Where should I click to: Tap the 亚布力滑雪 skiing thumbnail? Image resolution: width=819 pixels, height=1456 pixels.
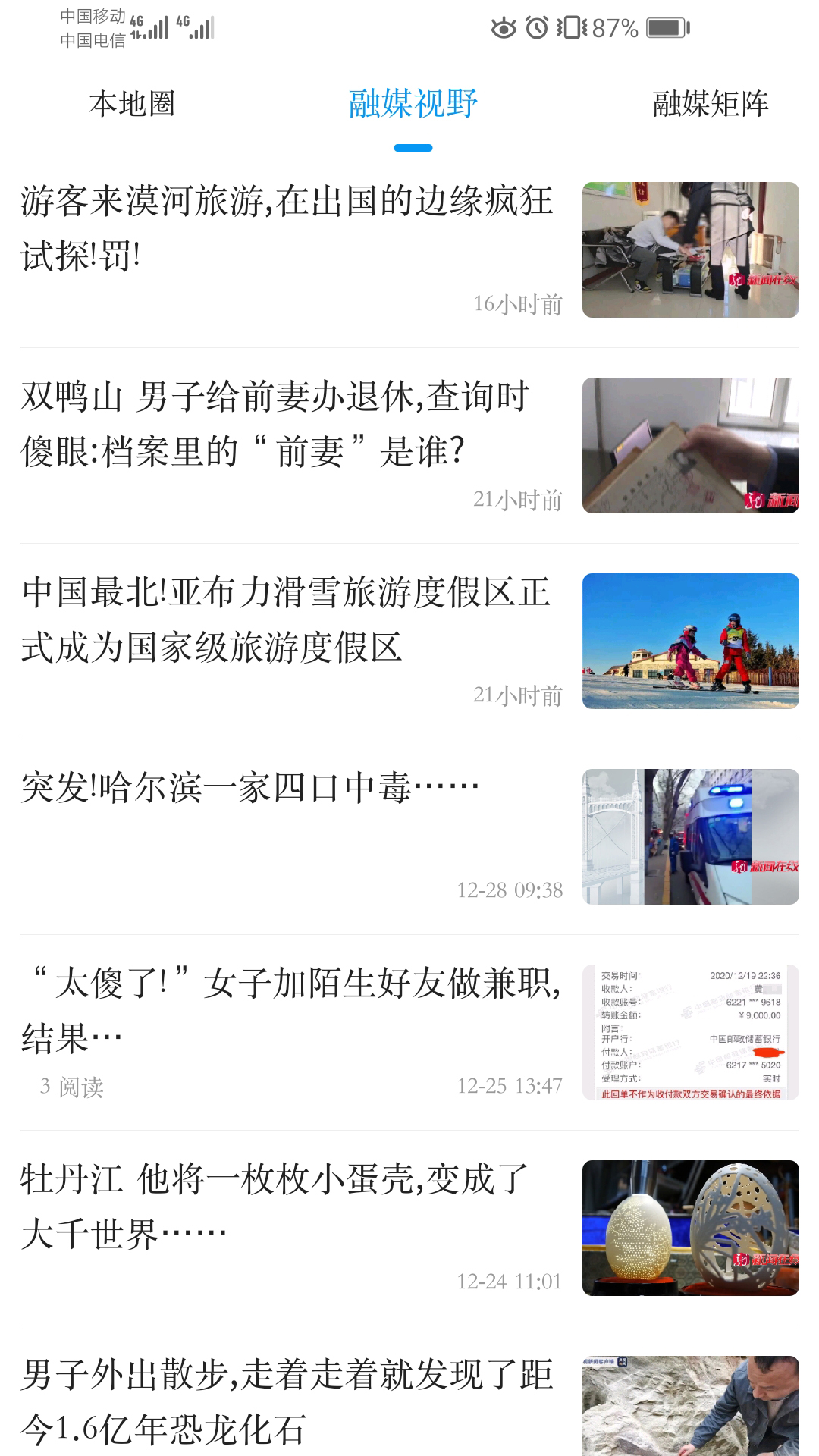pos(692,639)
